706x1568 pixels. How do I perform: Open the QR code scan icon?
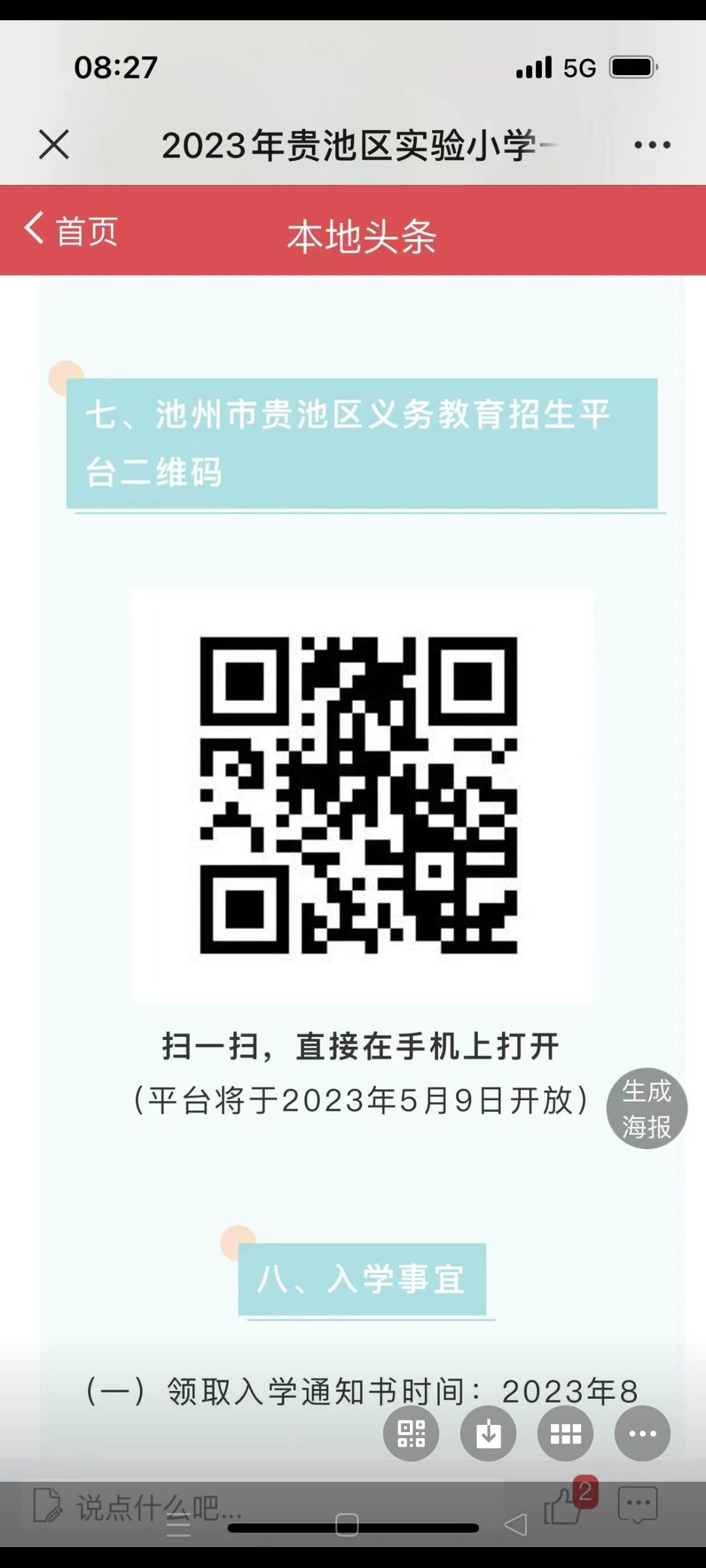[x=411, y=1433]
